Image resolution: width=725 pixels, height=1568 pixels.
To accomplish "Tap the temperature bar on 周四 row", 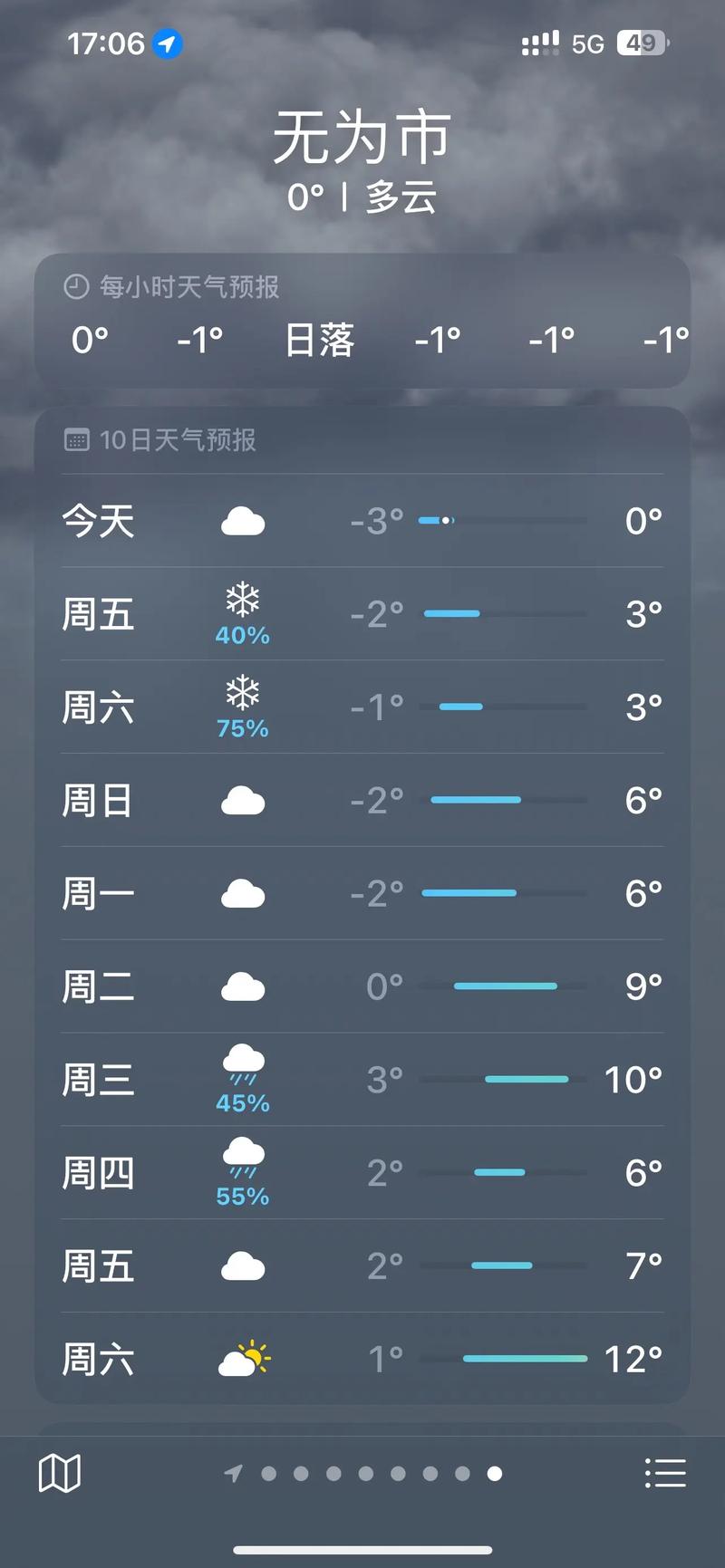I will pyautogui.click(x=504, y=1171).
